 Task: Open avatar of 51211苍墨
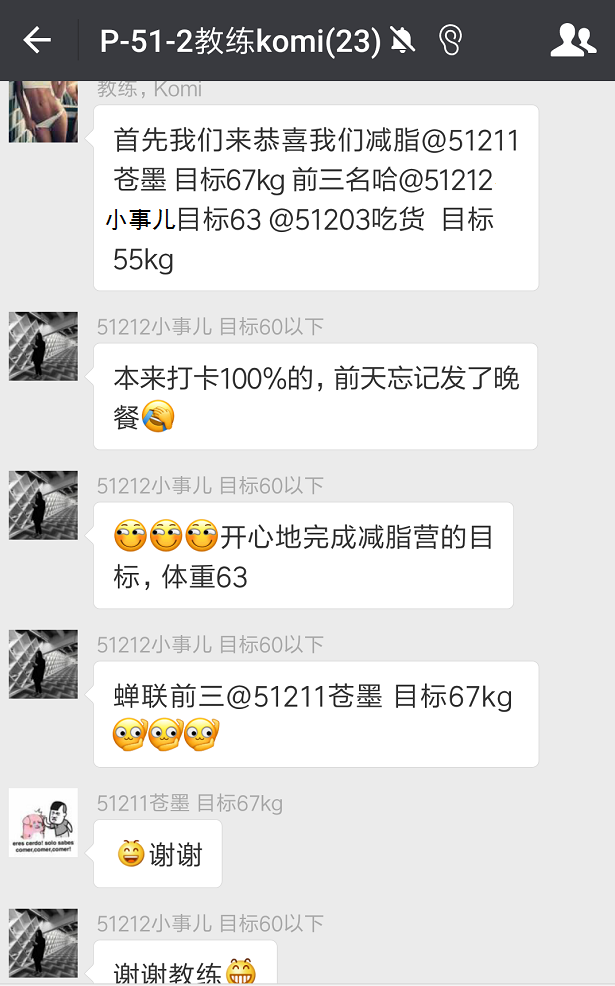click(x=43, y=822)
